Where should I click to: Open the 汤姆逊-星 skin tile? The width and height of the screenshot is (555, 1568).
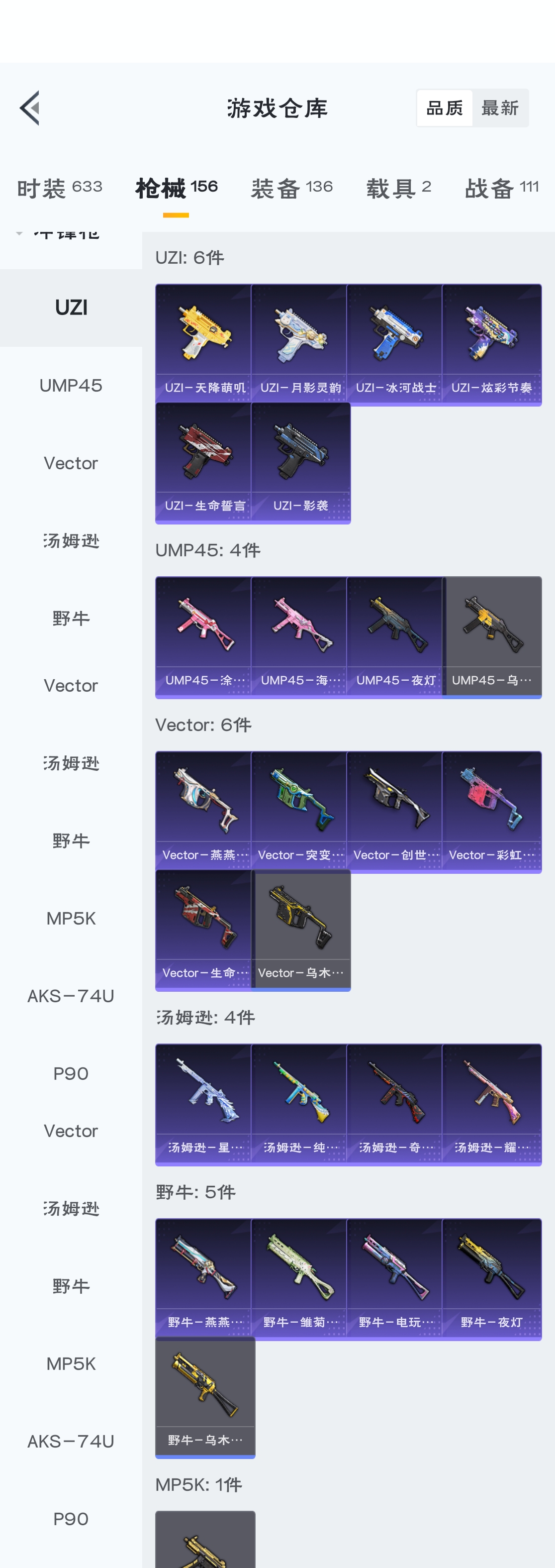coord(204,1104)
